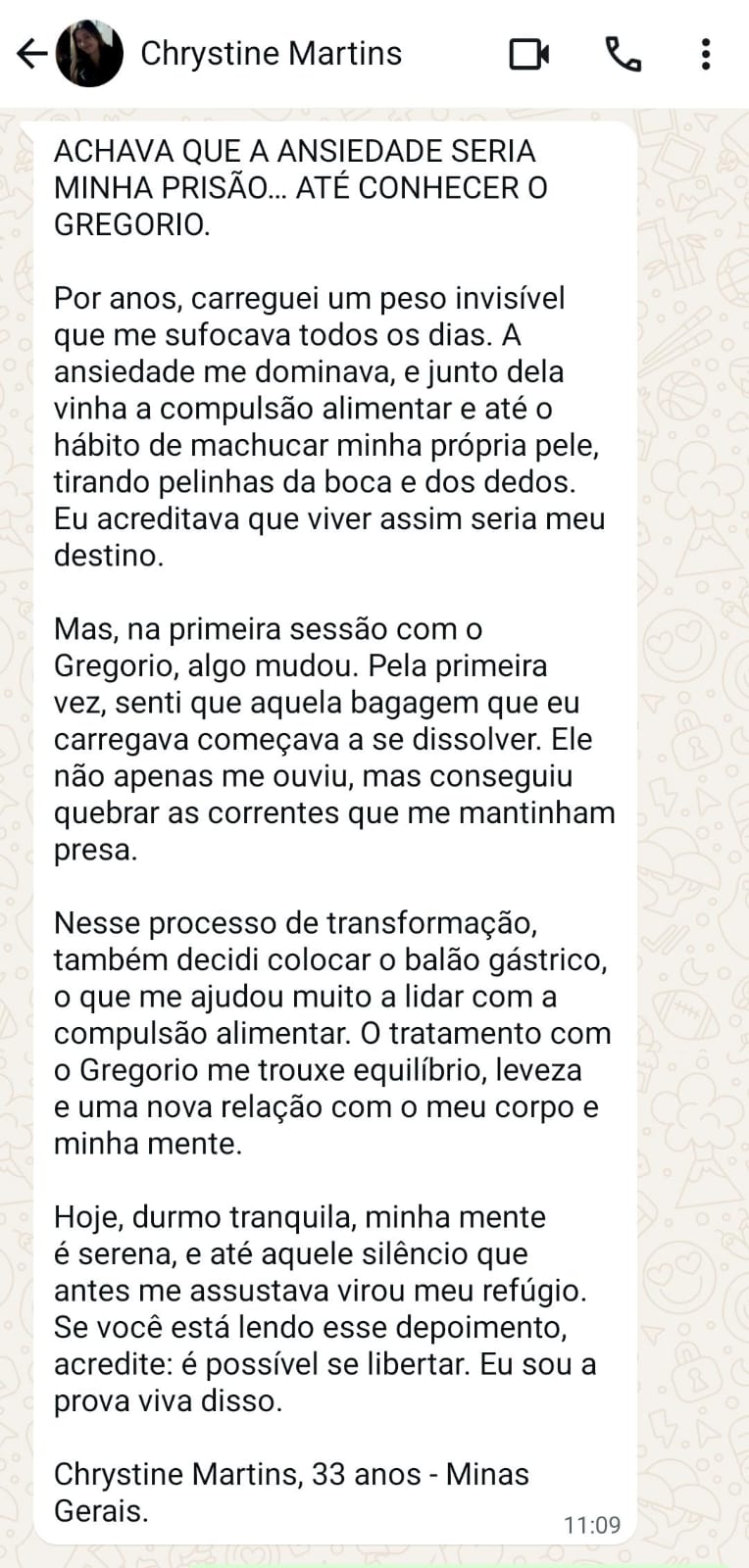The width and height of the screenshot is (749, 1568).
Task: Open the three-dot overflow menu
Action: click(706, 54)
